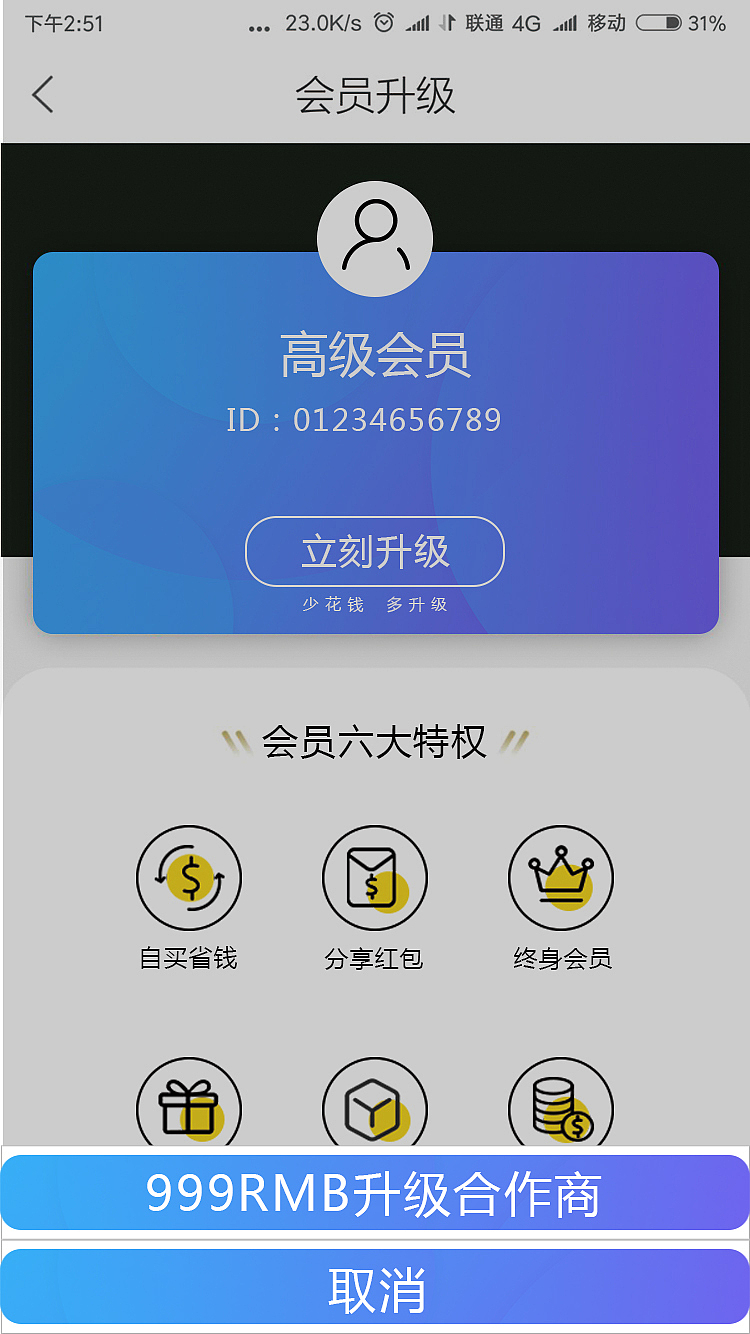
Task: Tap the 高级会员 membership card title
Action: tap(374, 357)
